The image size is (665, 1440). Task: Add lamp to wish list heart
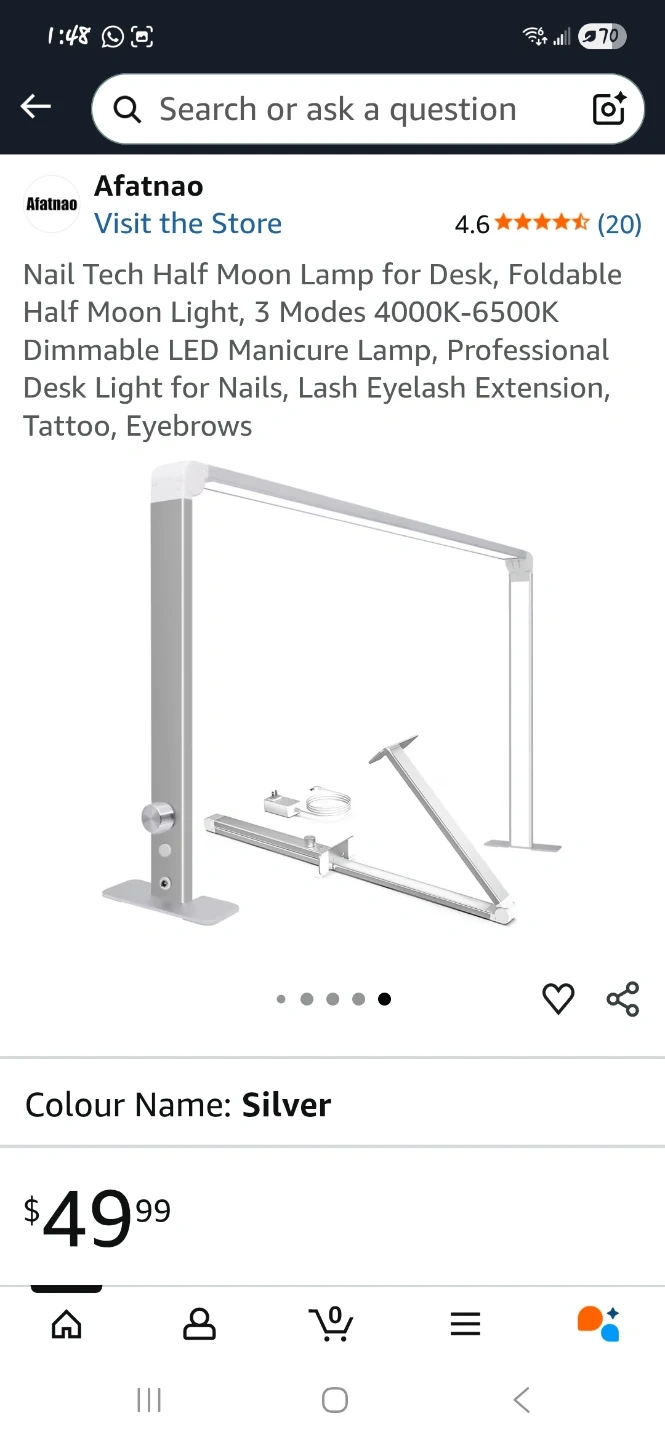click(558, 998)
